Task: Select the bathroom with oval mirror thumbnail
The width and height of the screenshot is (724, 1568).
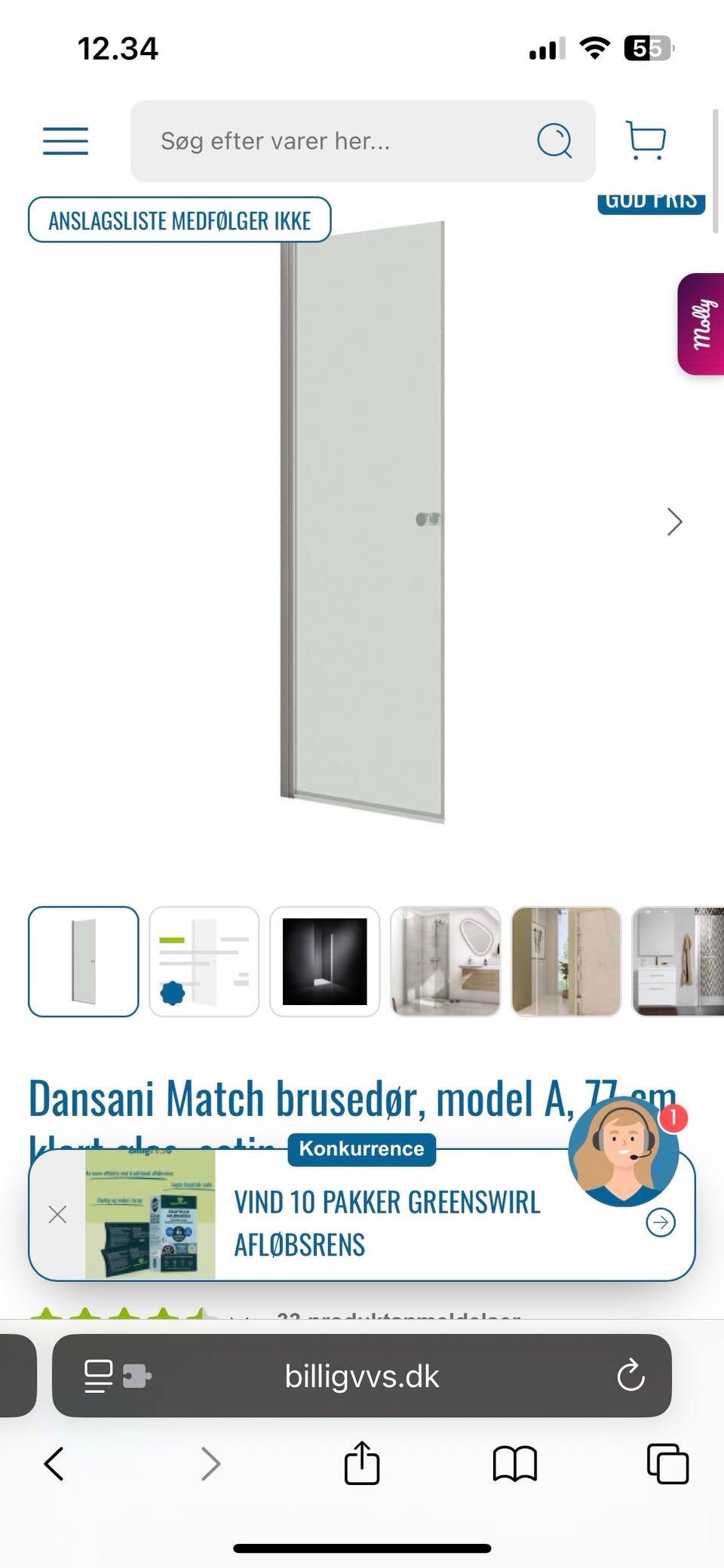Action: pyautogui.click(x=446, y=961)
